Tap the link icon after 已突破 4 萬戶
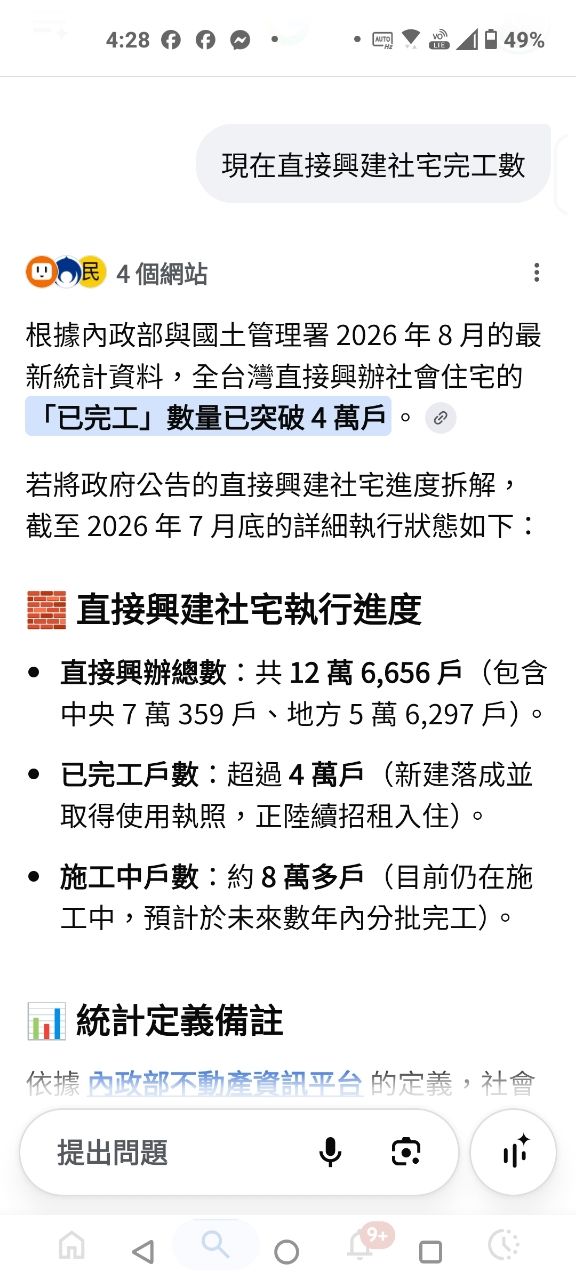Image resolution: width=576 pixels, height=1280 pixels. [441, 417]
